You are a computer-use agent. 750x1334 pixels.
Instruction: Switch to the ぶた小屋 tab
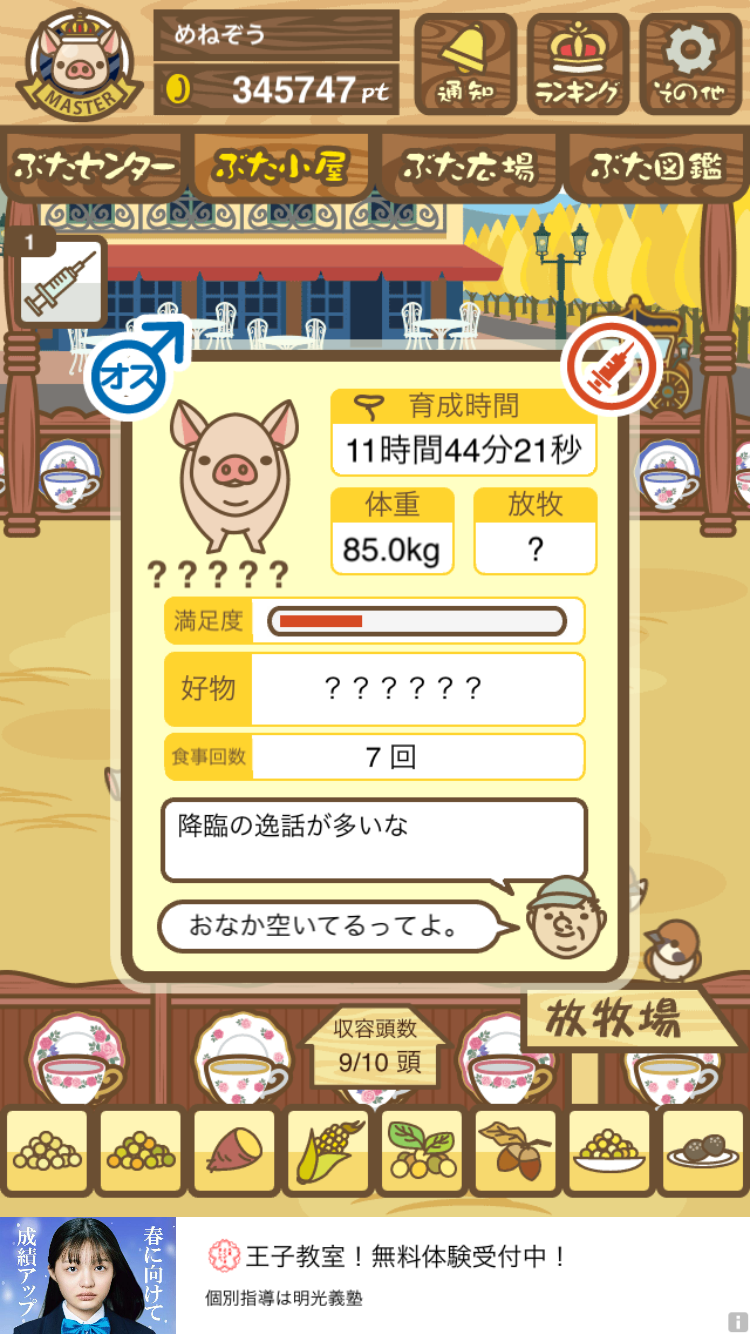[x=281, y=167]
